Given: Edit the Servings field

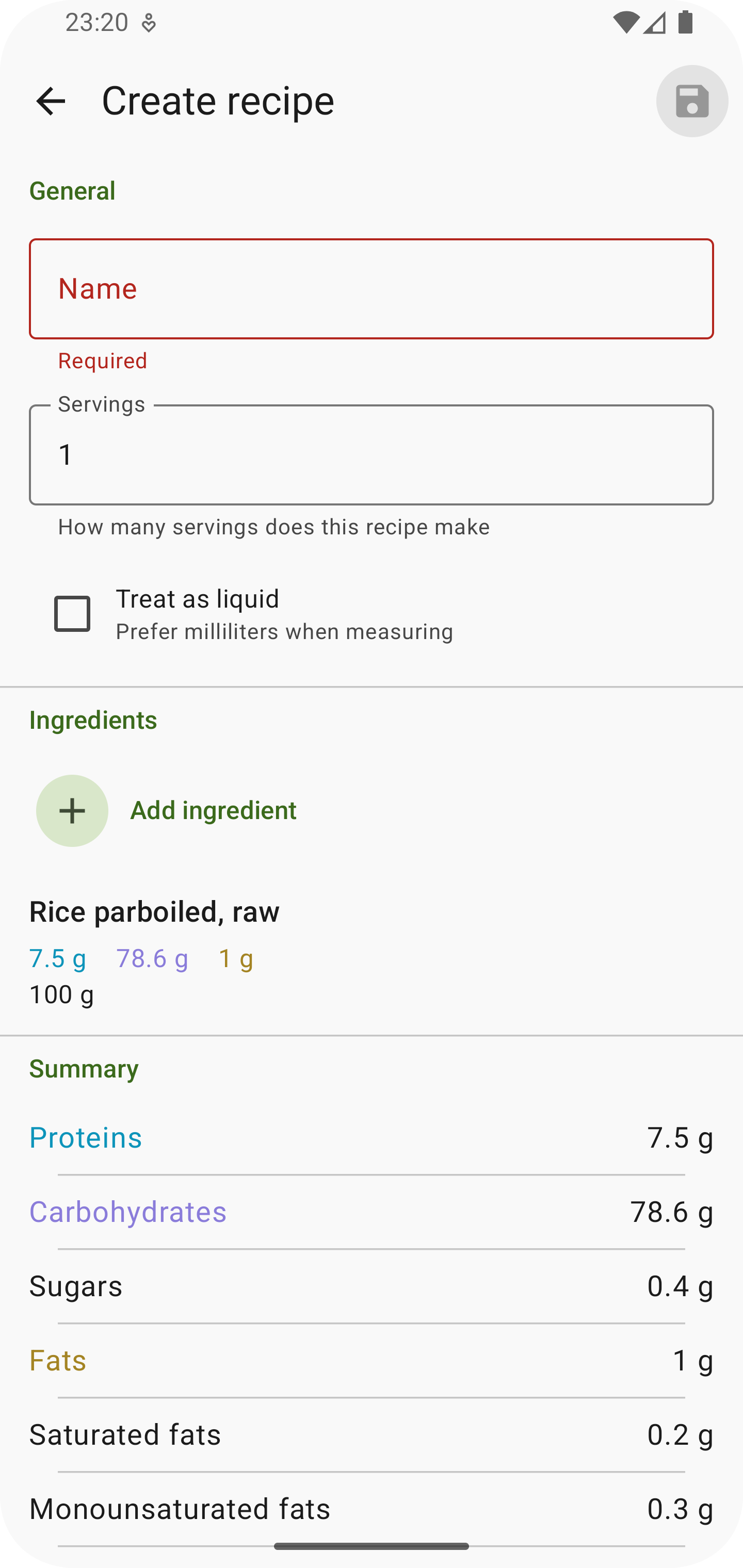Looking at the screenshot, I should (x=372, y=455).
